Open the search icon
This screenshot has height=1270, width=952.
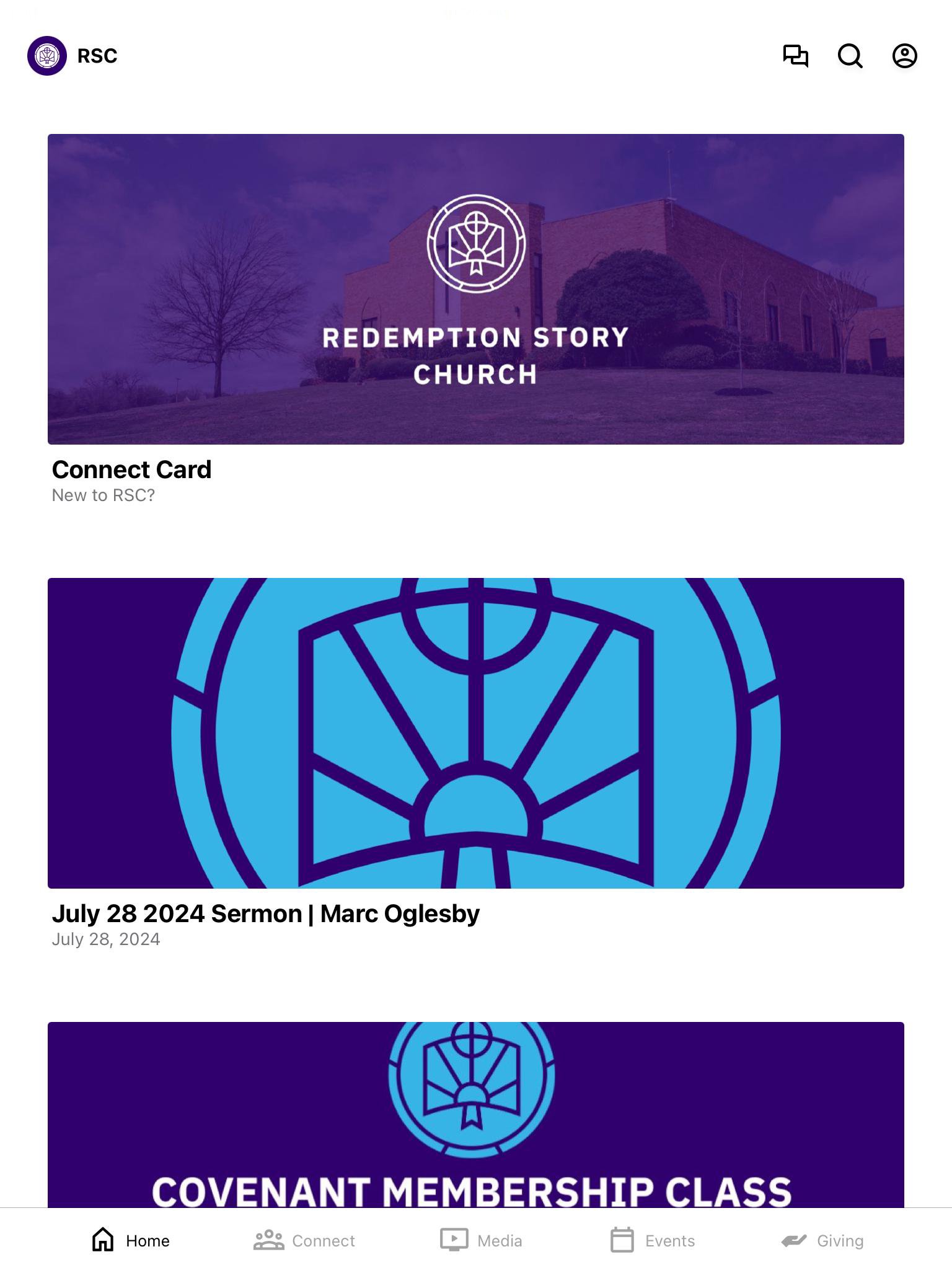850,56
